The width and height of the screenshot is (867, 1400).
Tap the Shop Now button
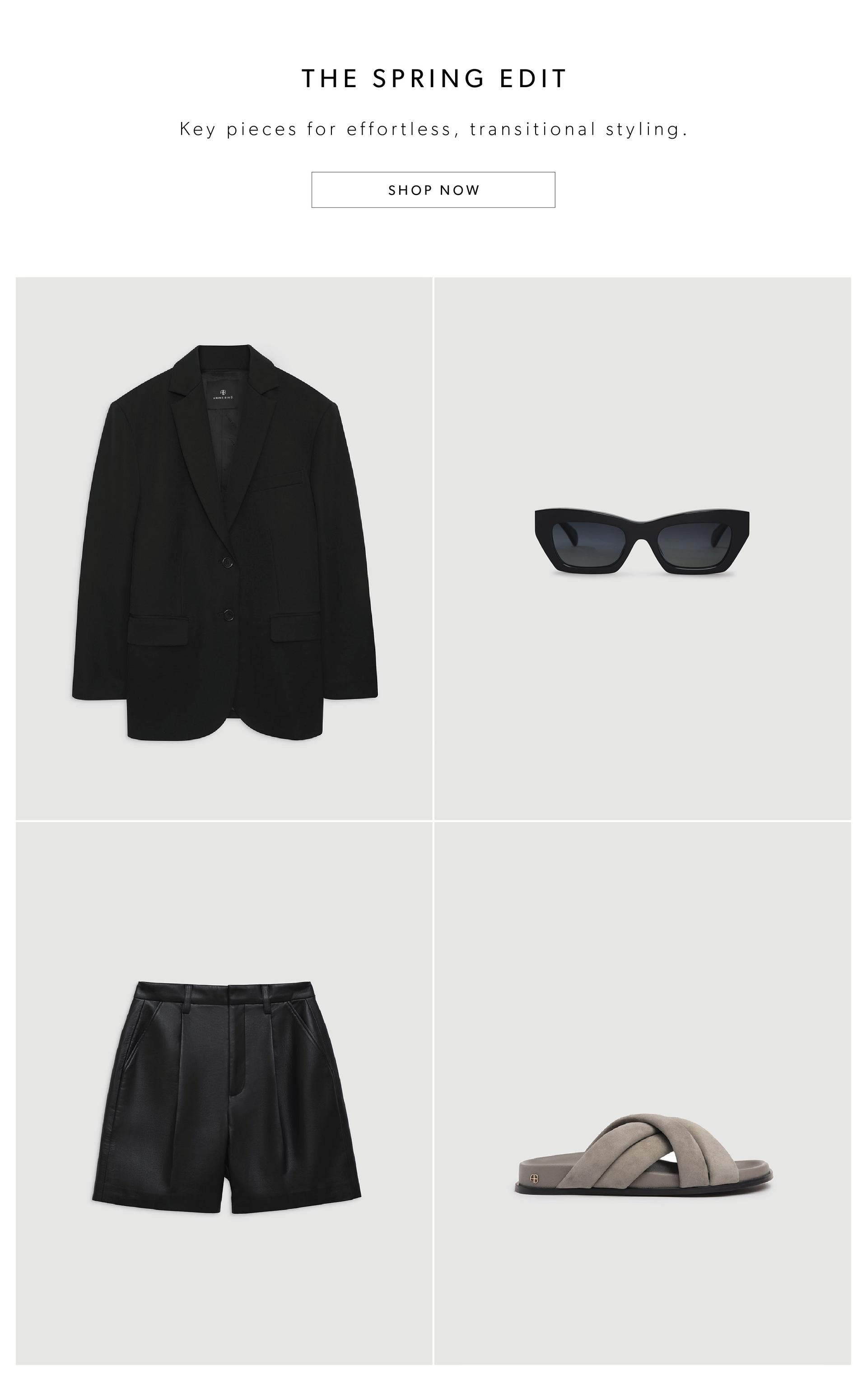[433, 190]
